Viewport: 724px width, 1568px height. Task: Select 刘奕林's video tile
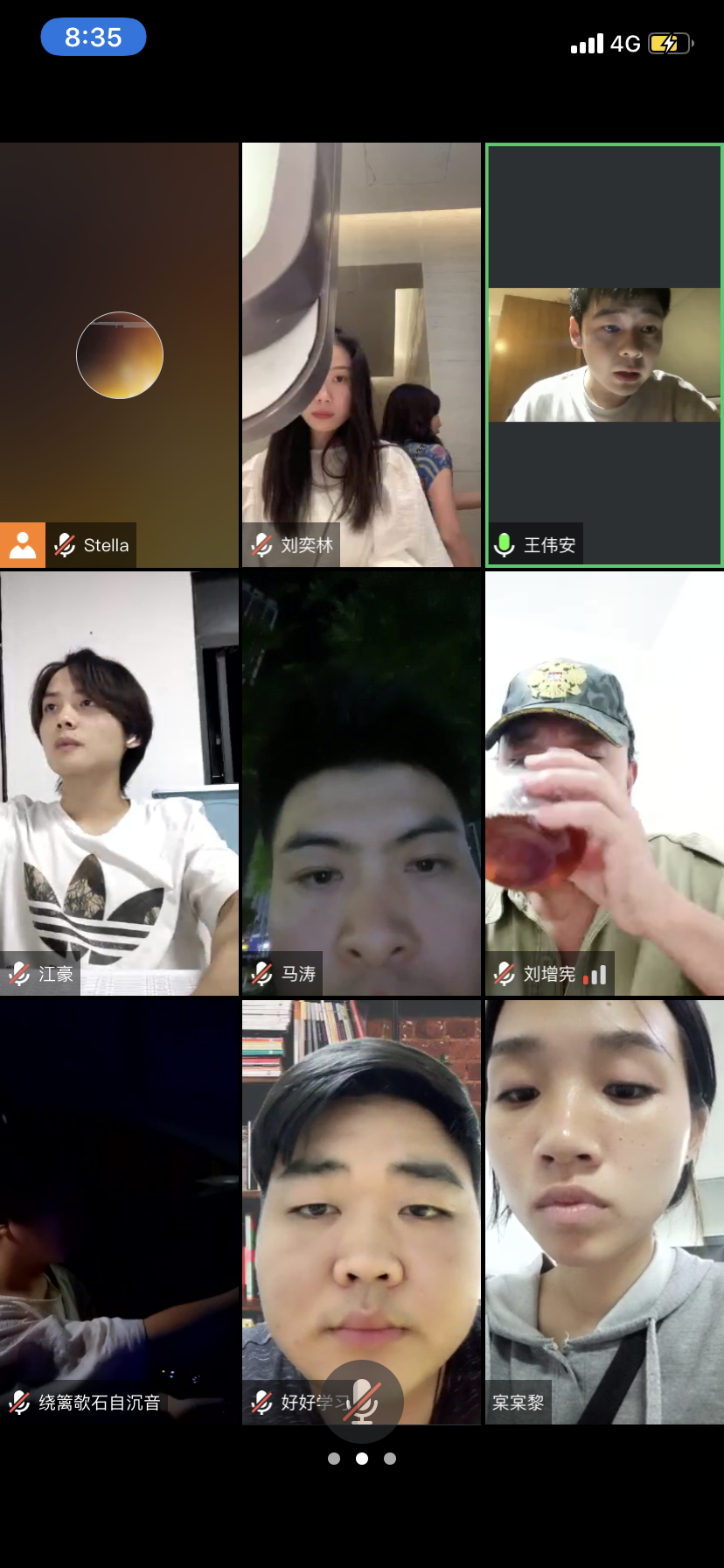click(361, 354)
